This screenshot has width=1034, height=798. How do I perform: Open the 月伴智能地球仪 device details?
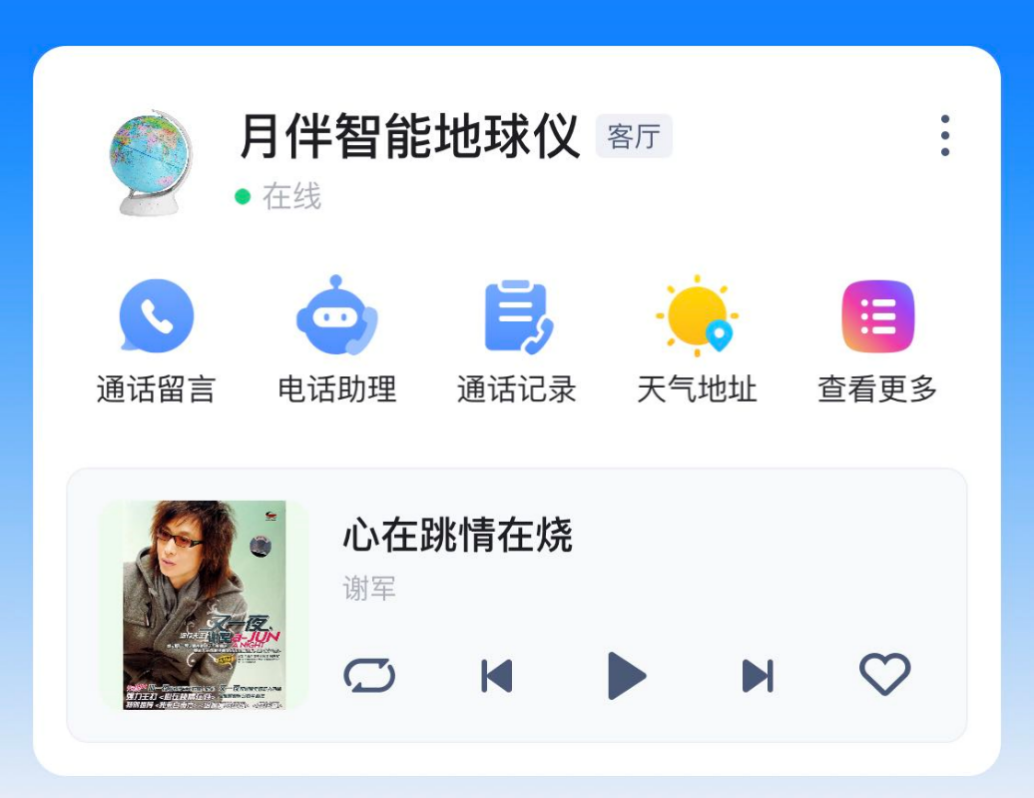(x=409, y=136)
